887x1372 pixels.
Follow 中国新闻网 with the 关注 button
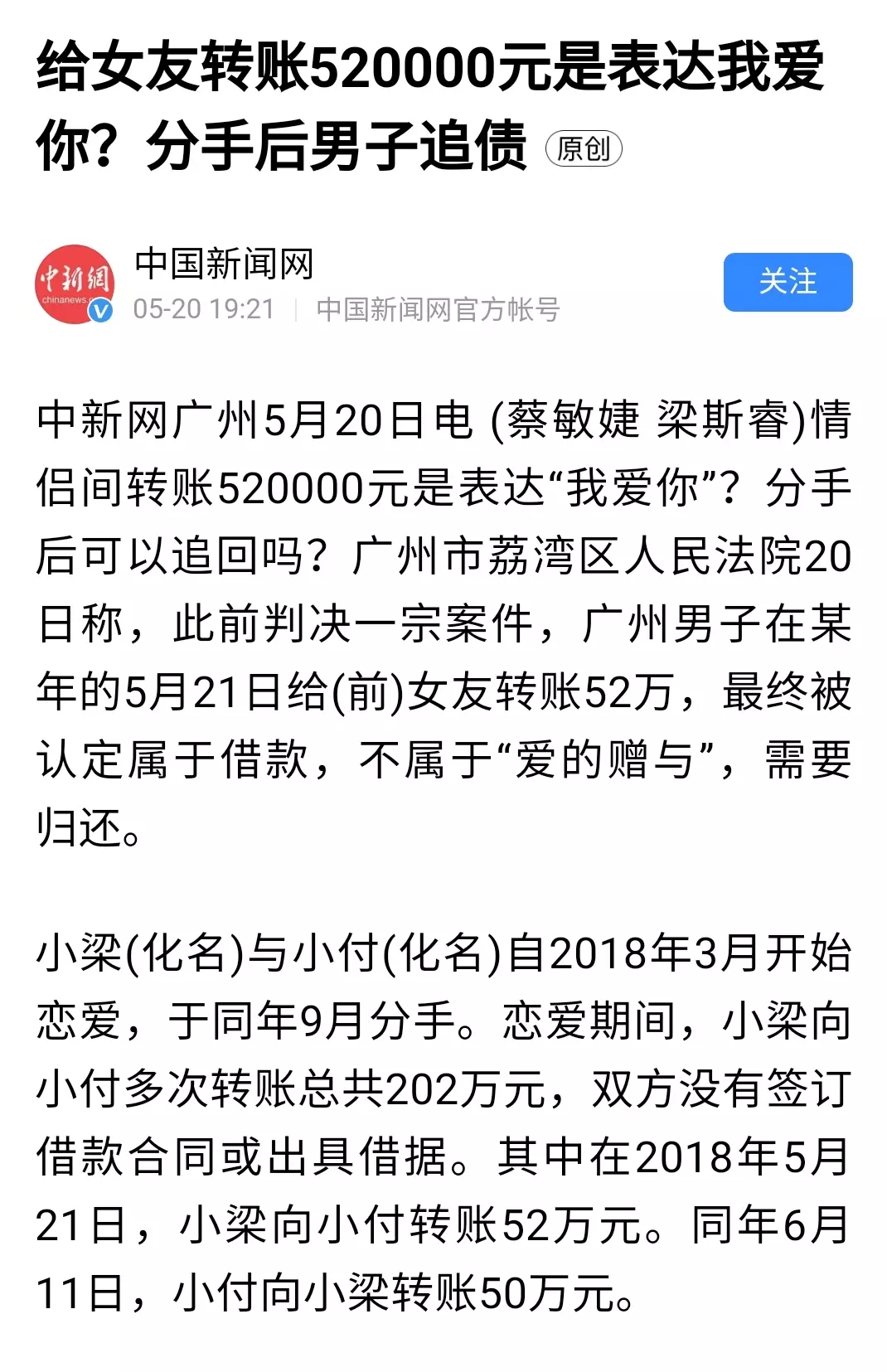[x=787, y=282]
